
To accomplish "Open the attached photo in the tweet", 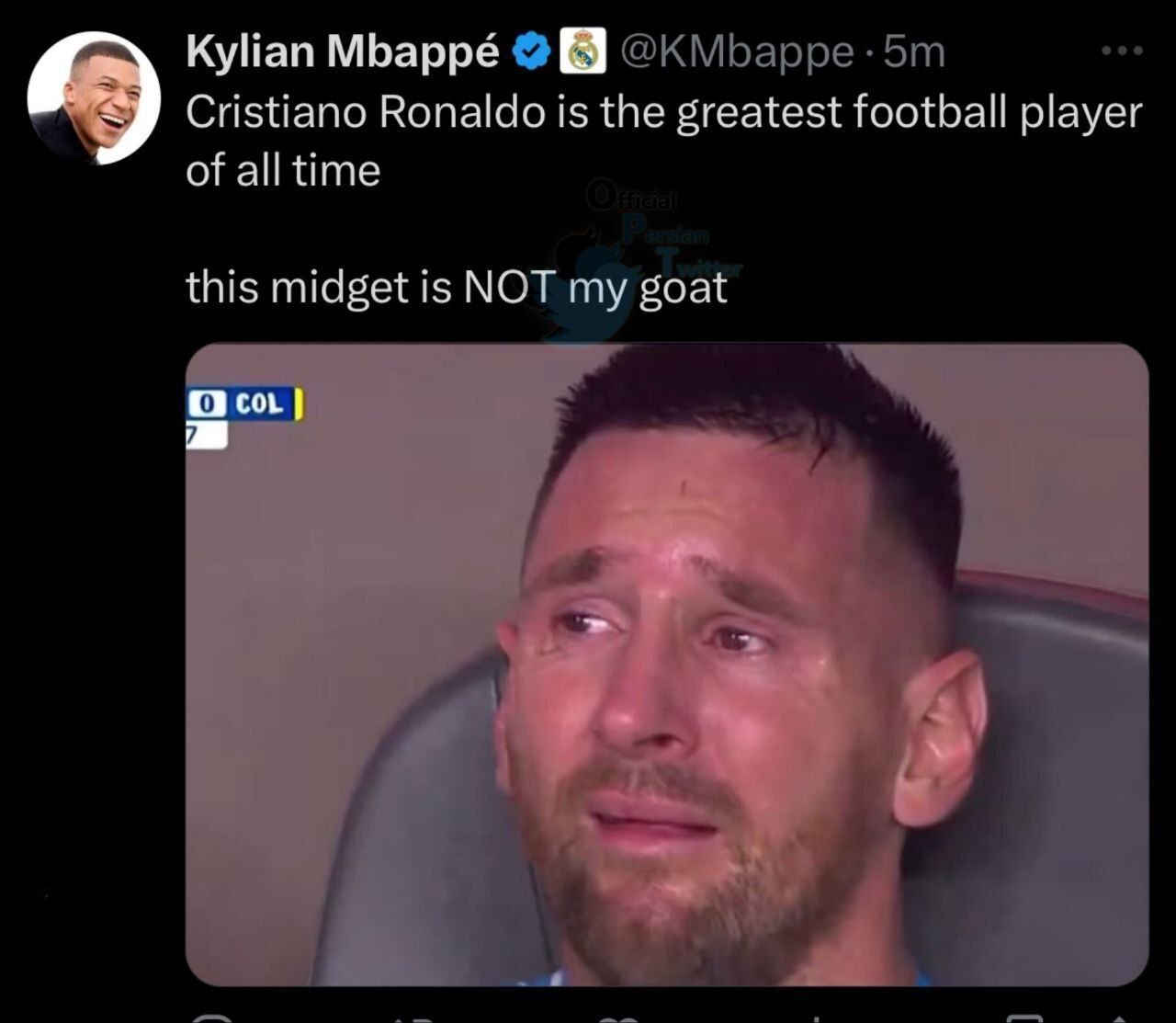I will 667,664.
